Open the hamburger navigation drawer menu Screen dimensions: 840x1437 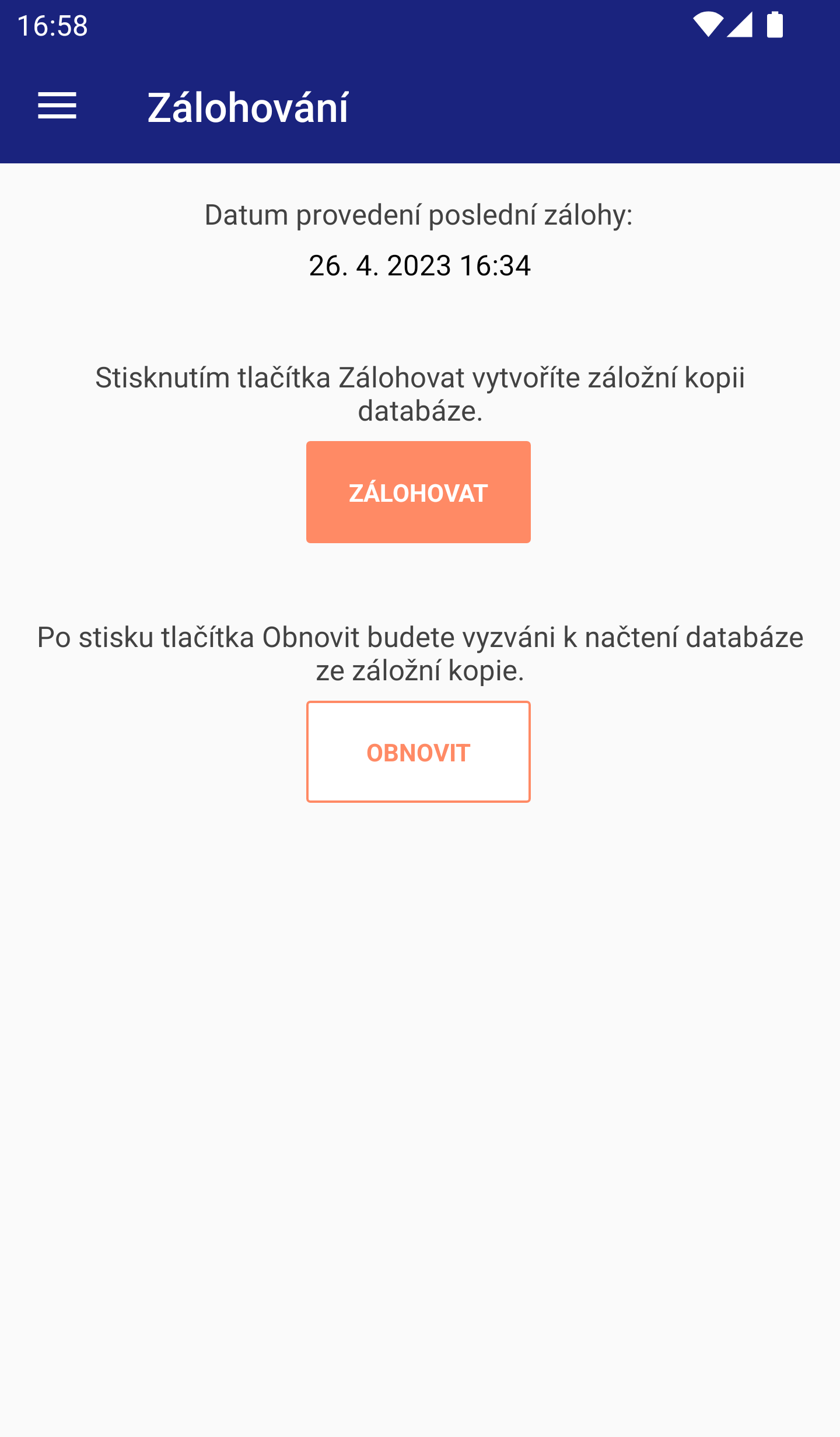[57, 106]
